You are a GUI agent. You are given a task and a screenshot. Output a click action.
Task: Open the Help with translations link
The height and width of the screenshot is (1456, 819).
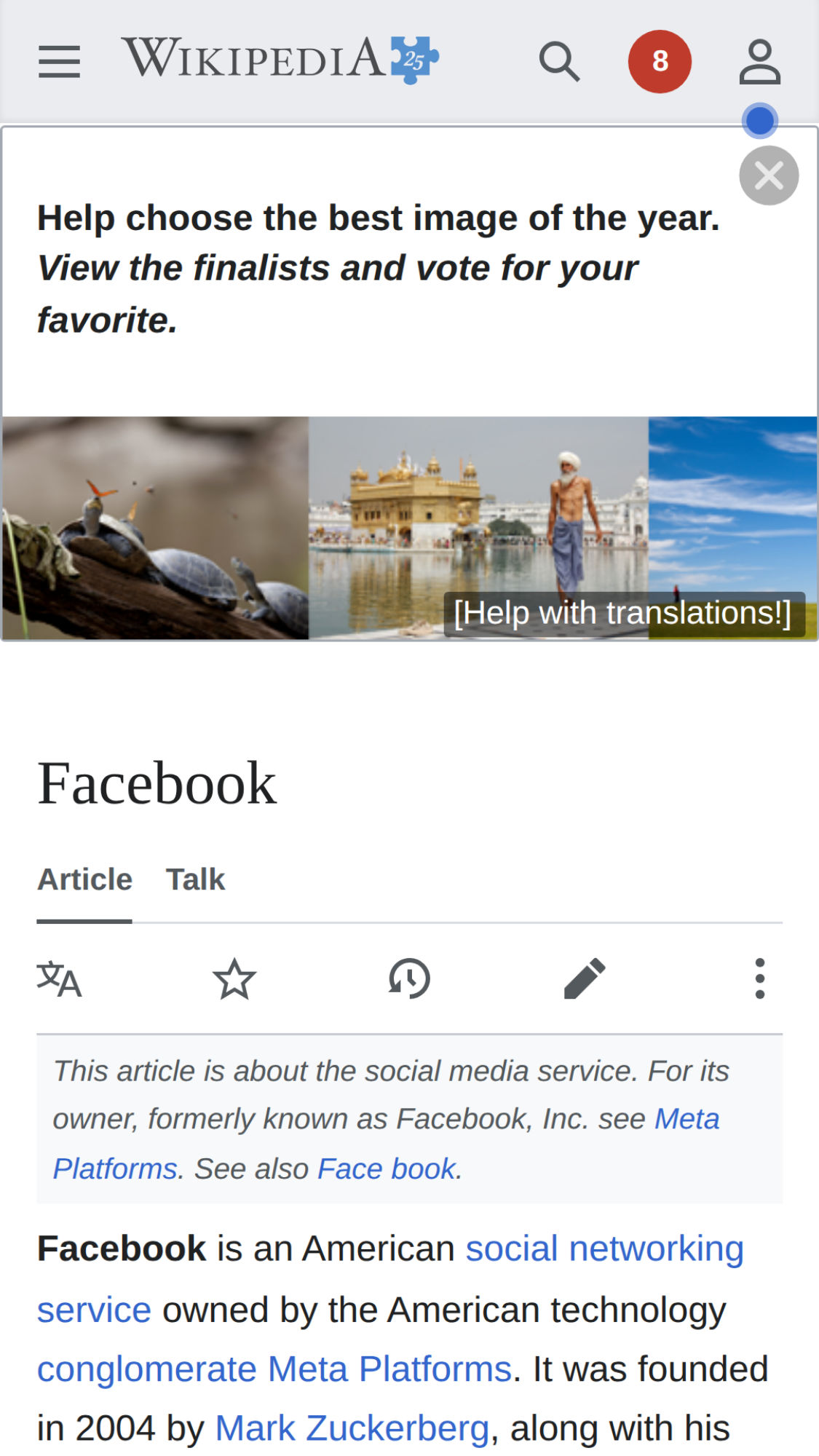coord(622,613)
